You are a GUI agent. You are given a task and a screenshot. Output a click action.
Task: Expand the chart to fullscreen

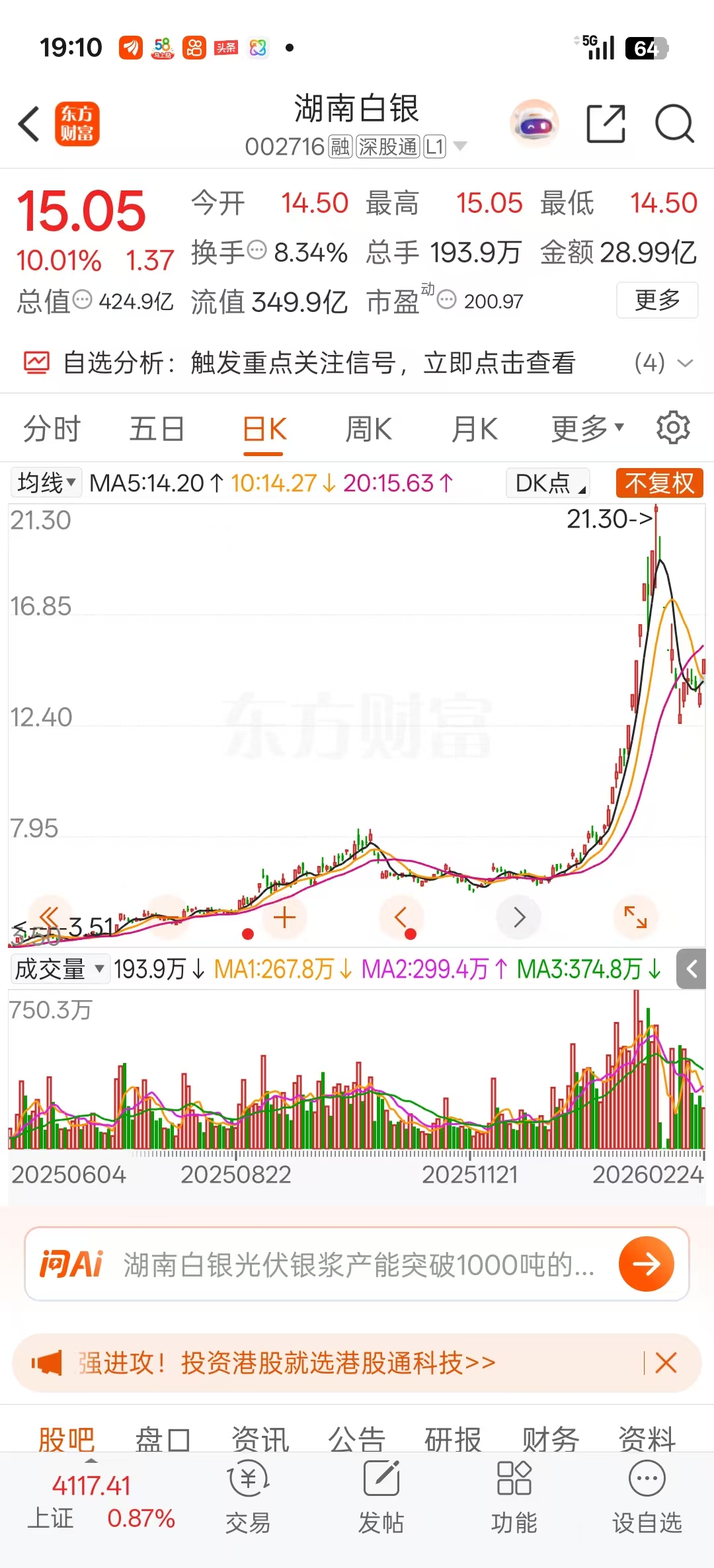tap(636, 917)
